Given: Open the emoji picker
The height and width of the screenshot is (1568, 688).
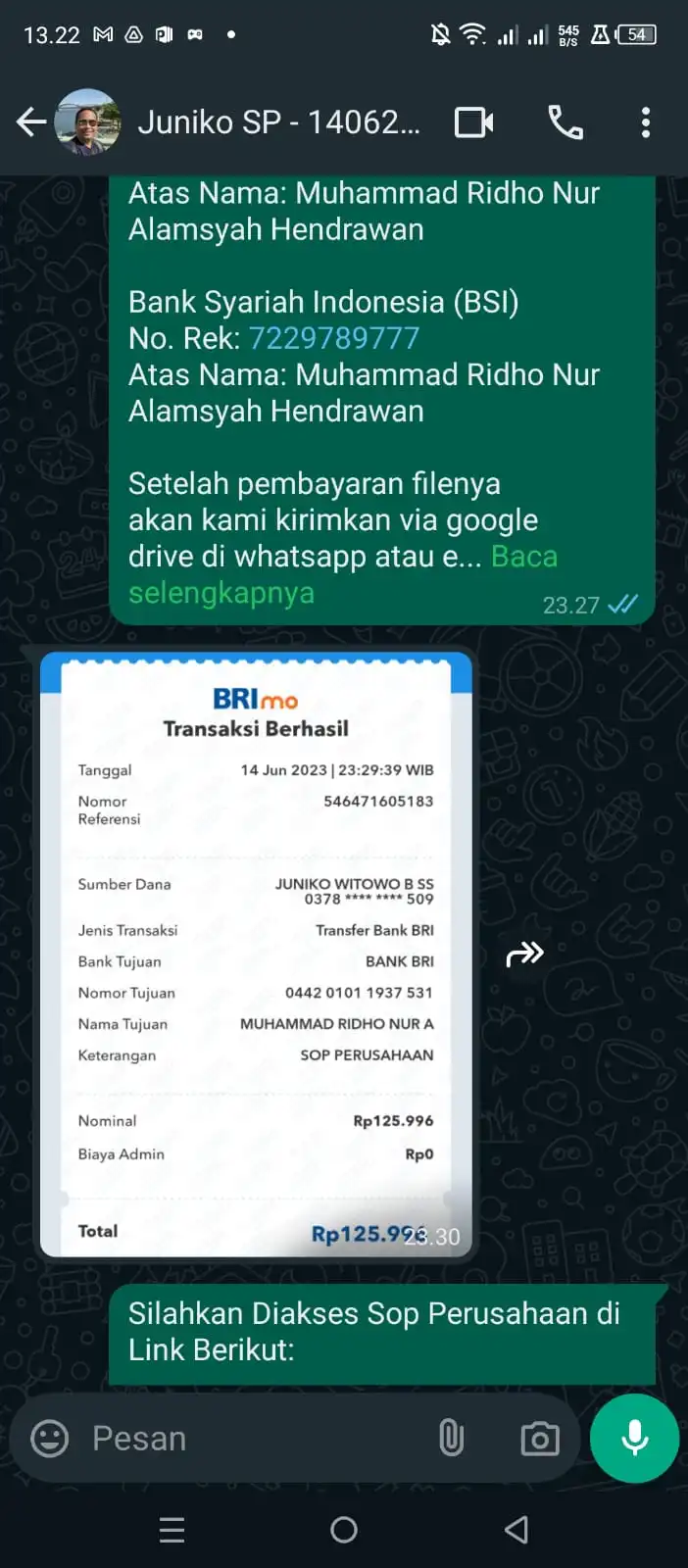Looking at the screenshot, I should (x=50, y=1439).
